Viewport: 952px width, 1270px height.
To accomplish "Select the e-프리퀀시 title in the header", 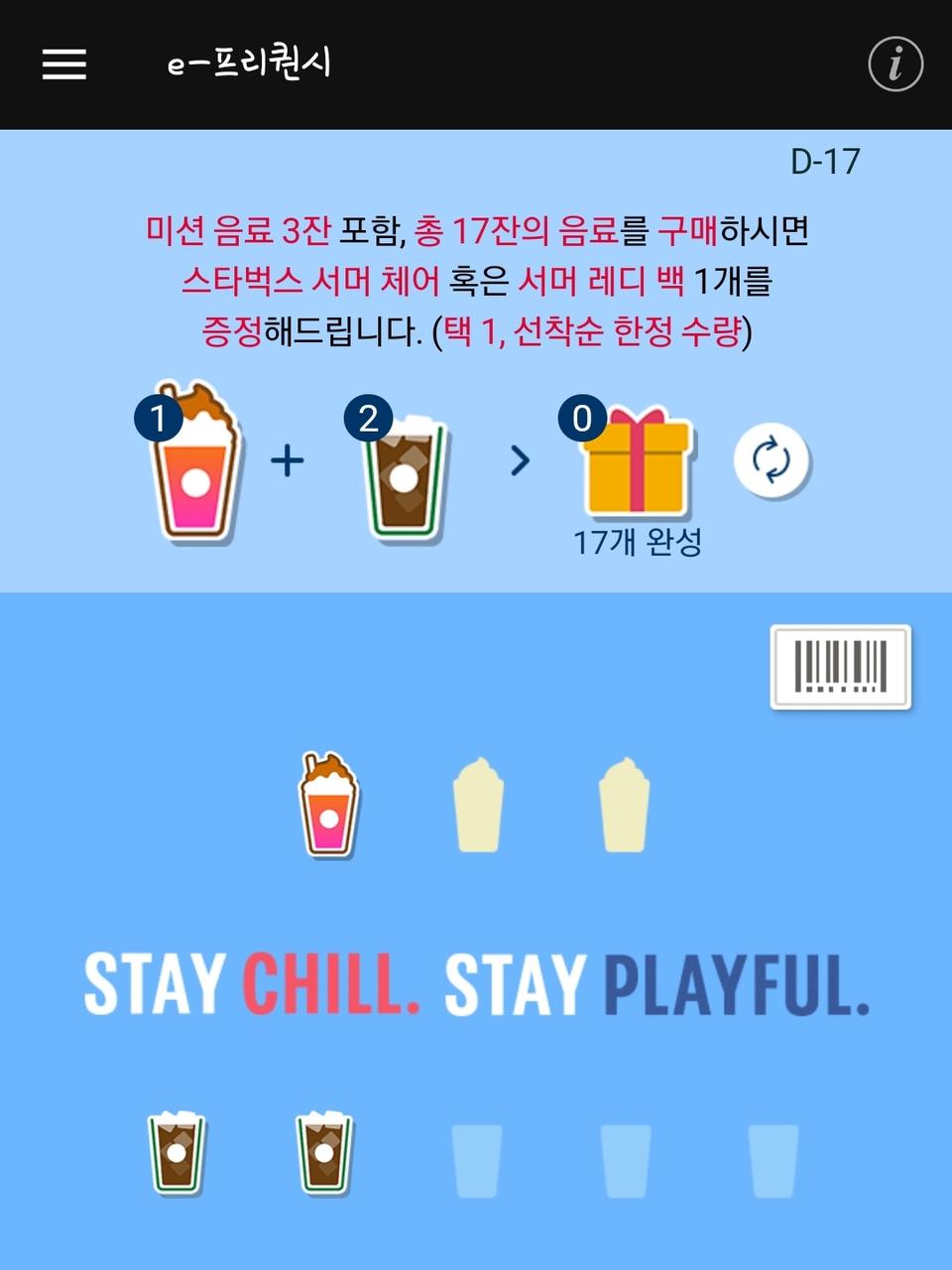I will tap(249, 63).
